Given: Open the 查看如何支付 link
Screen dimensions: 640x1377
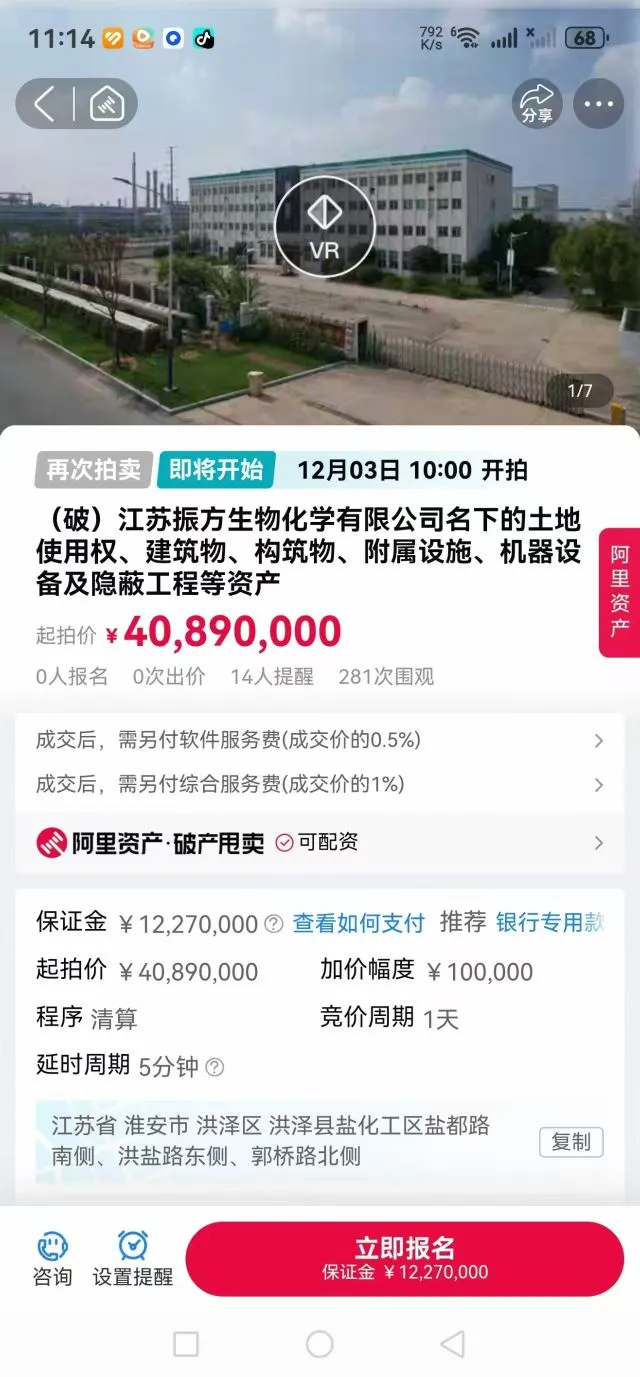Looking at the screenshot, I should pyautogui.click(x=358, y=923).
